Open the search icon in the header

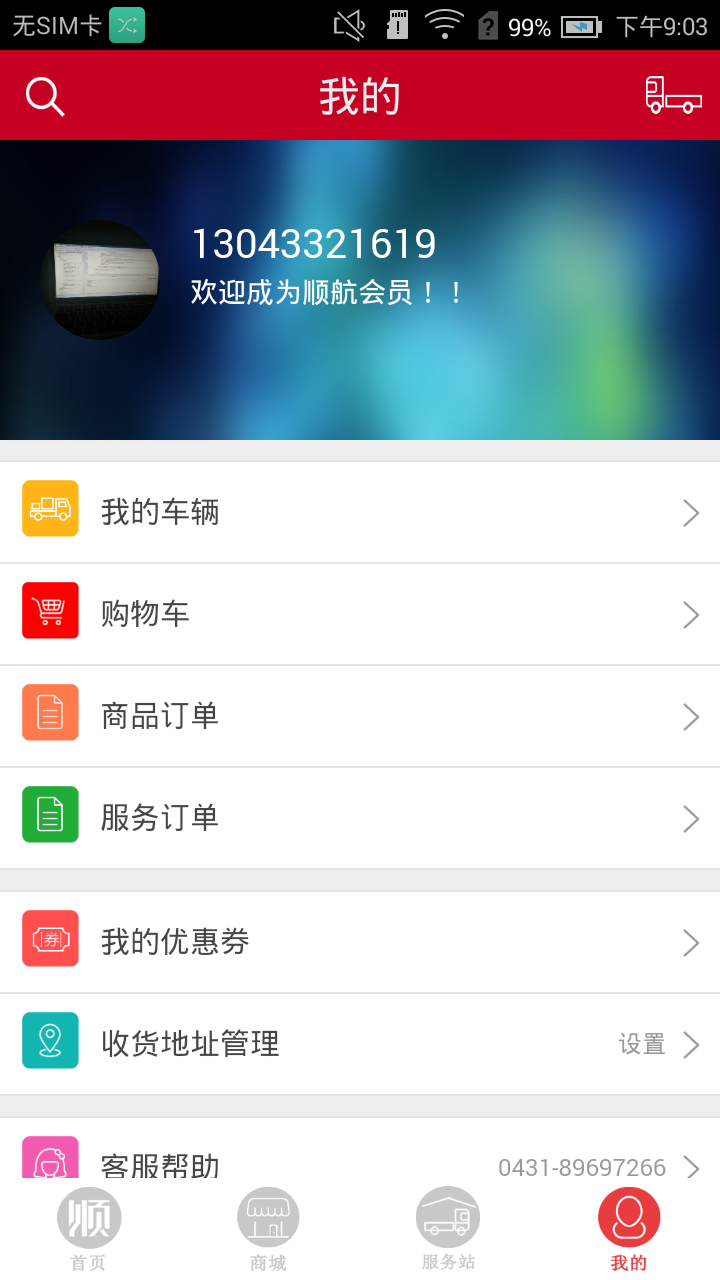(45, 97)
